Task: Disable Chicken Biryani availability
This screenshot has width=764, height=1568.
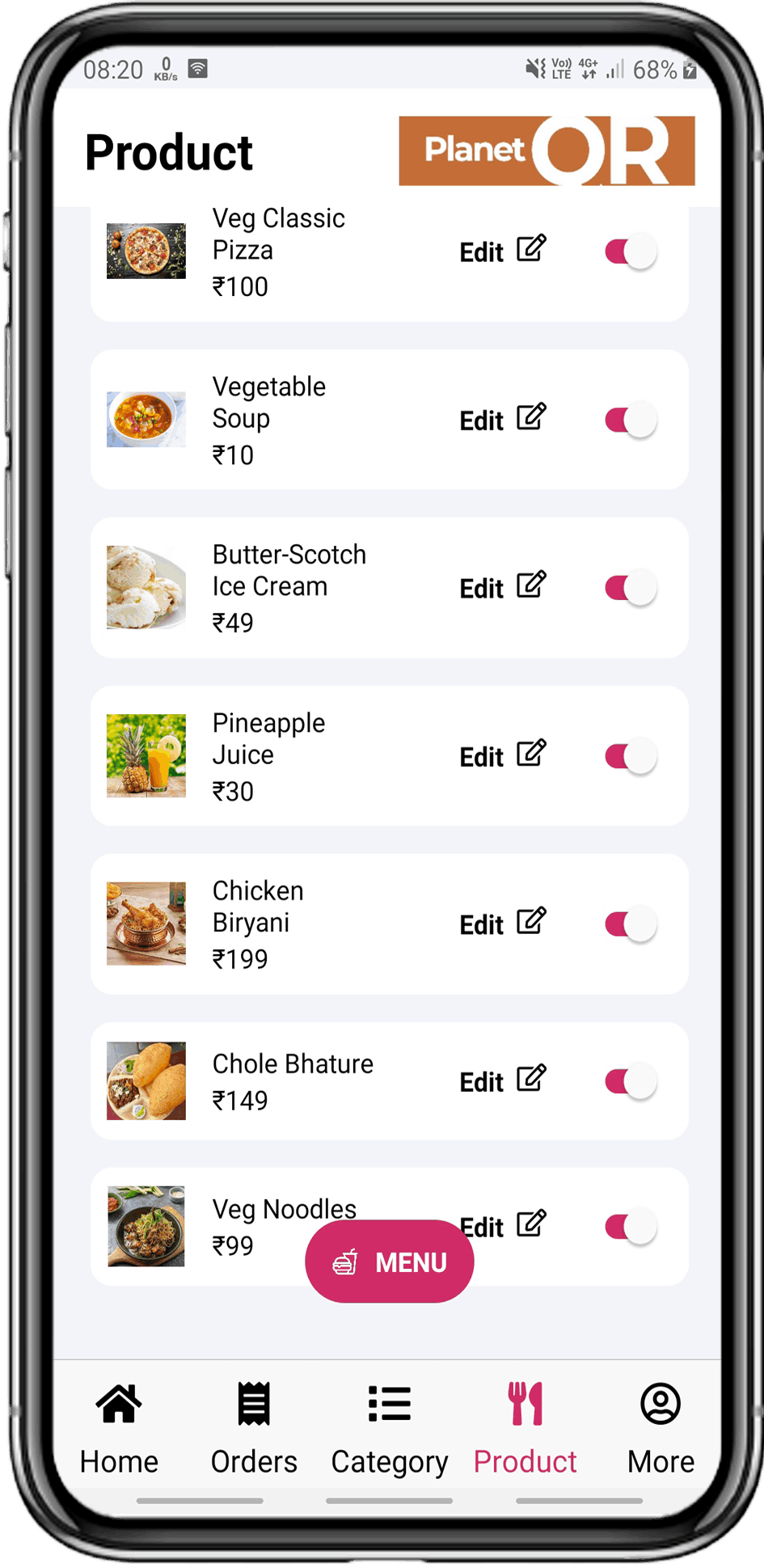Action: coord(630,923)
